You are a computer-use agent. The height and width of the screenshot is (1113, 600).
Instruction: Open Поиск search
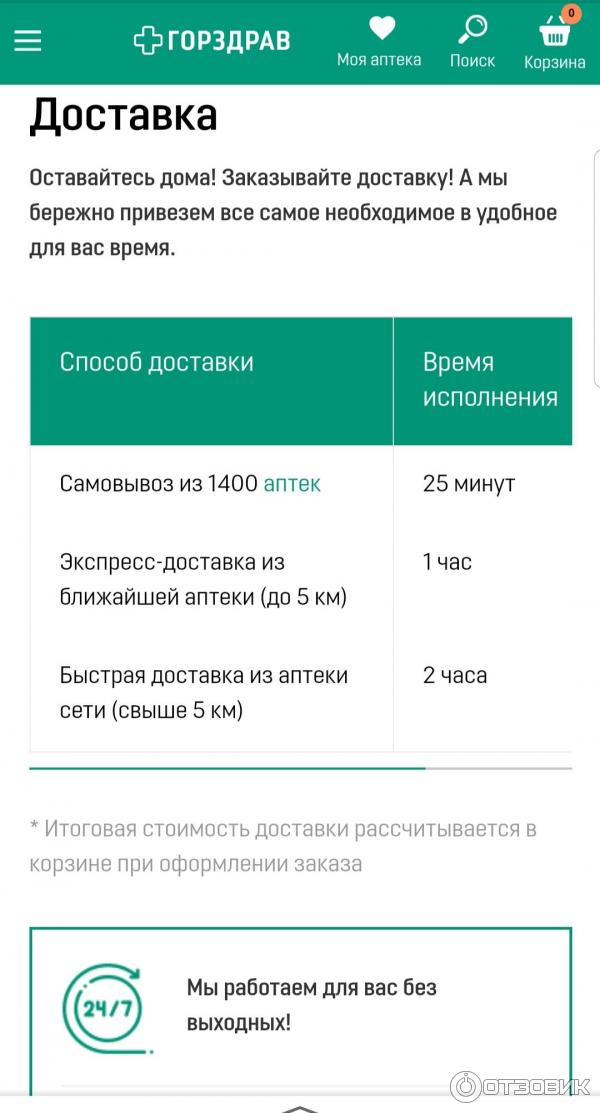point(472,41)
